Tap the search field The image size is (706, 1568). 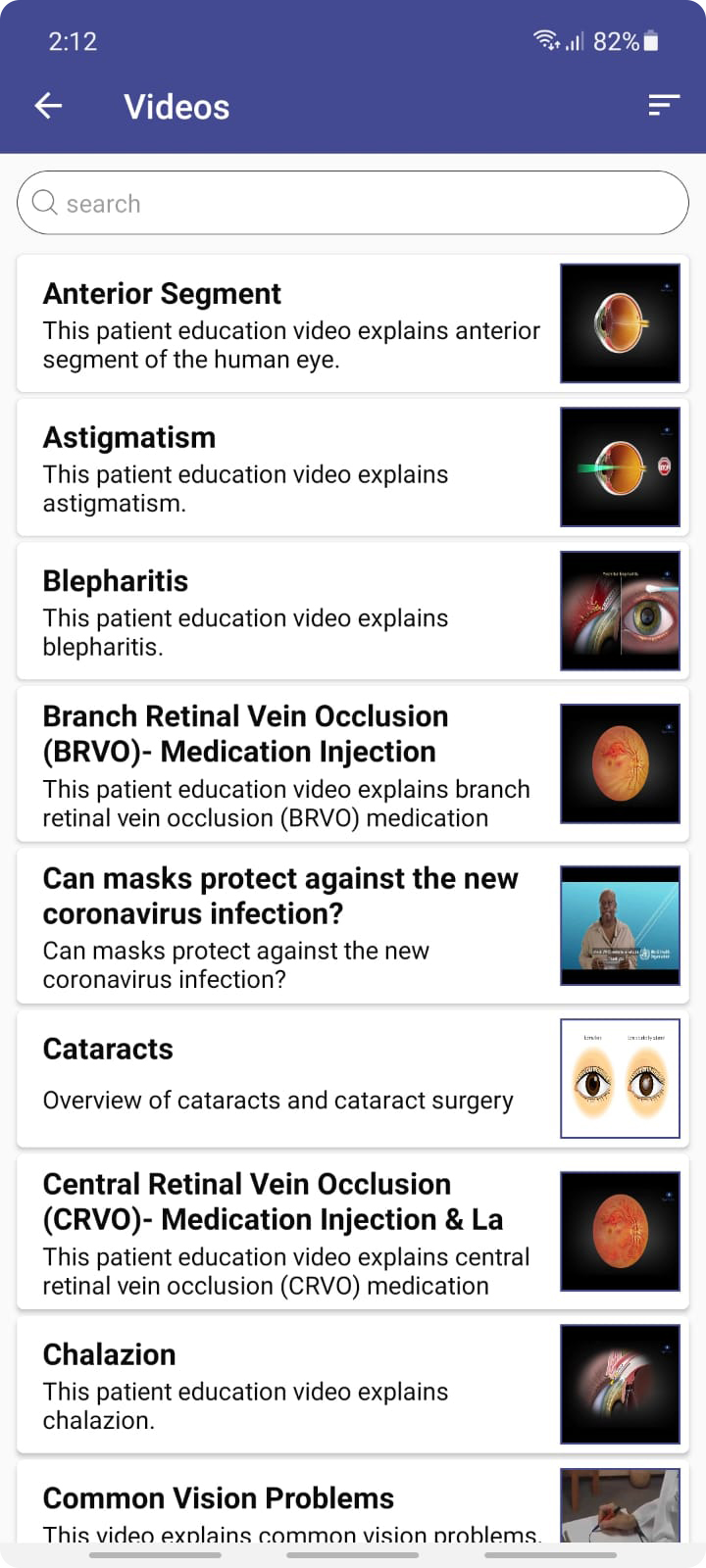[x=353, y=203]
